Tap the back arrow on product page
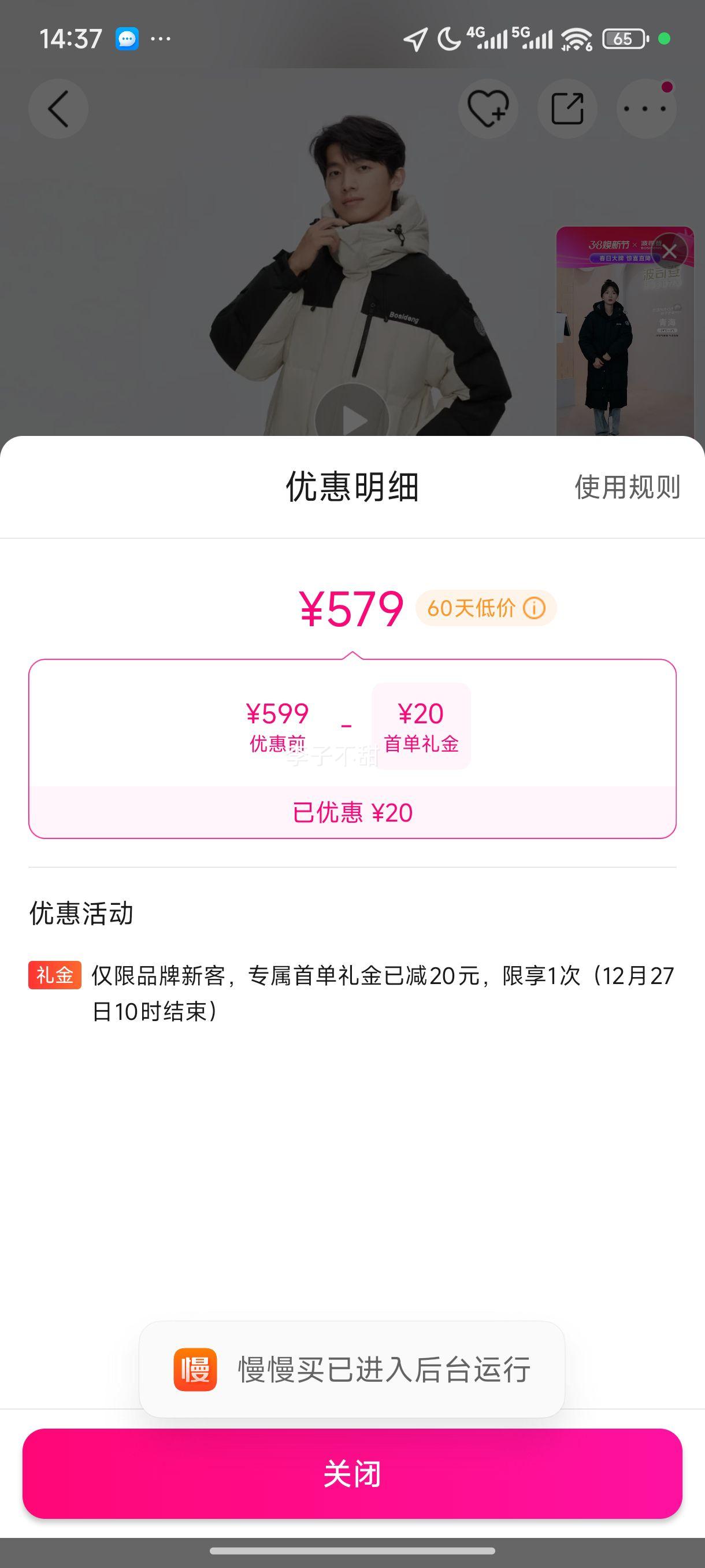705x1568 pixels. (58, 108)
